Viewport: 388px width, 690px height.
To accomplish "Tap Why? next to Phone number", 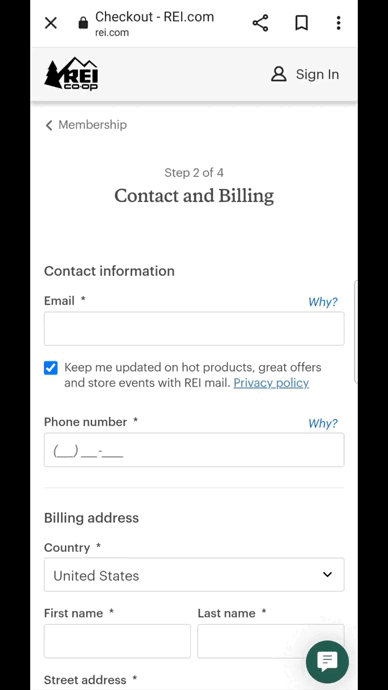I will click(x=323, y=423).
